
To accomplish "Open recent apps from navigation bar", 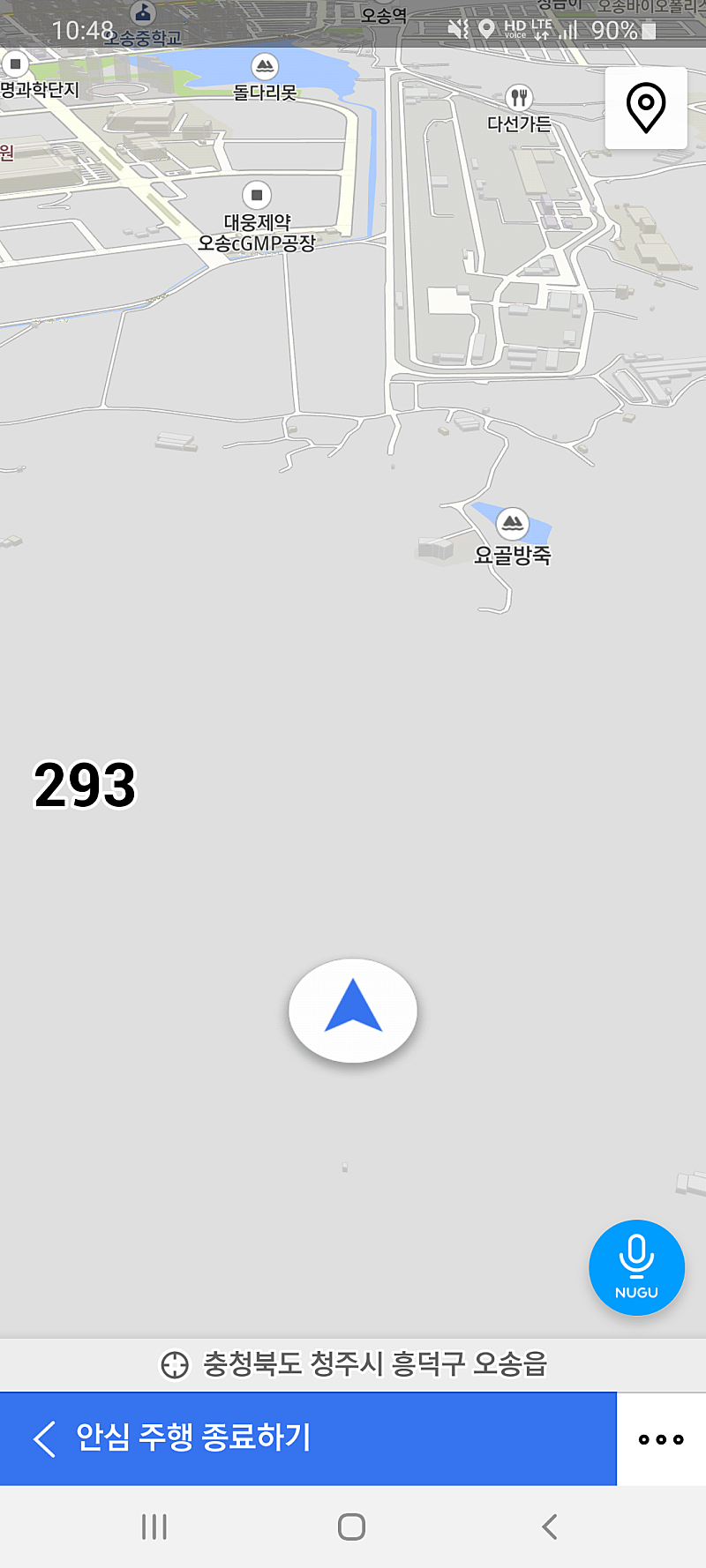I will [154, 1527].
